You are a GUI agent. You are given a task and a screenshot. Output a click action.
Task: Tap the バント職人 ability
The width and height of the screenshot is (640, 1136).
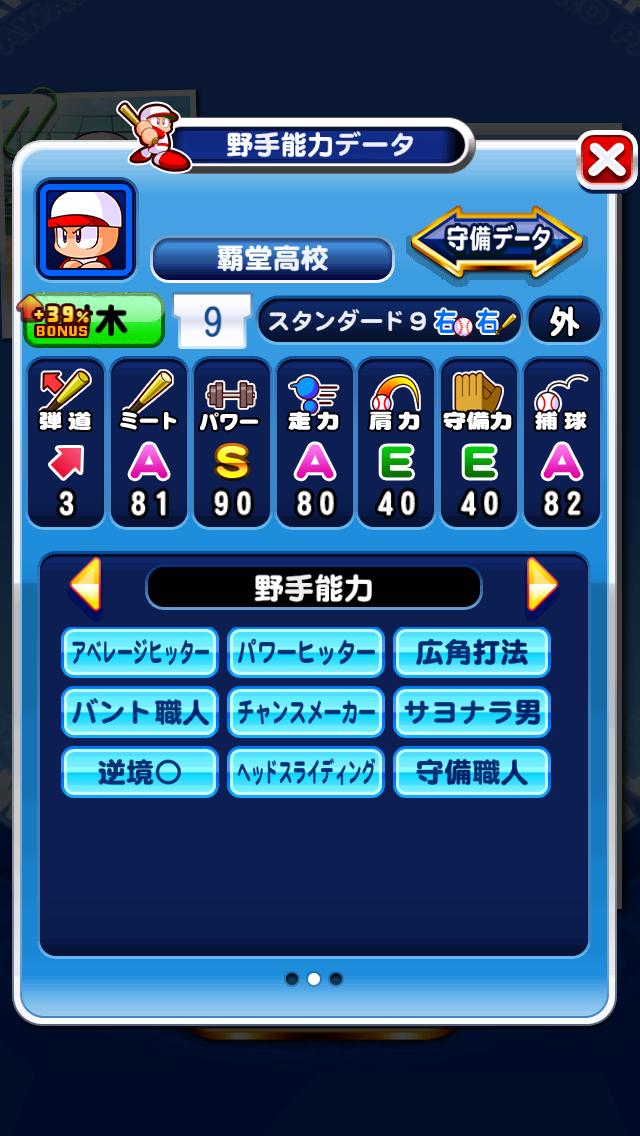click(x=140, y=713)
